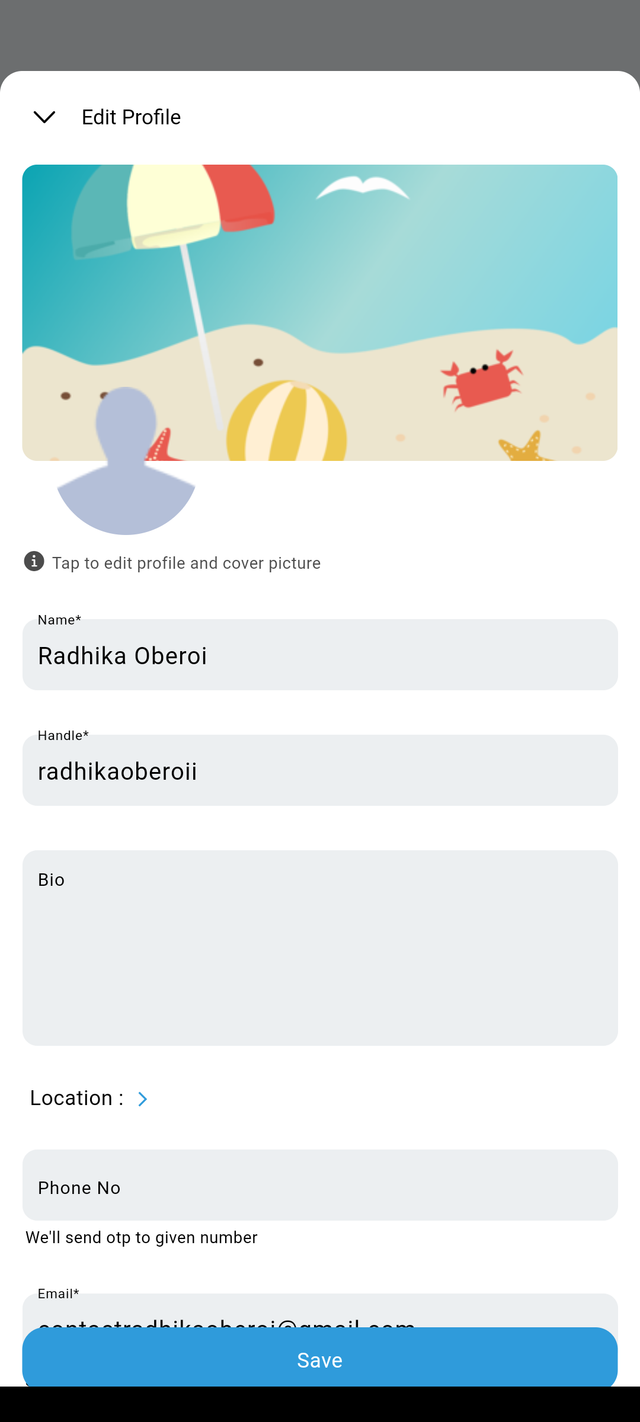This screenshot has width=640, height=1422.
Task: Collapse the Edit Profile sheet with down arrow
Action: 44,117
